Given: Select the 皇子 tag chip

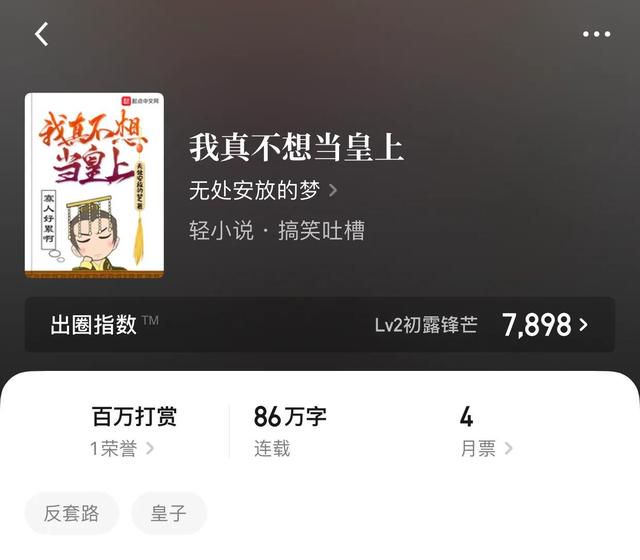Looking at the screenshot, I should pos(169,514).
